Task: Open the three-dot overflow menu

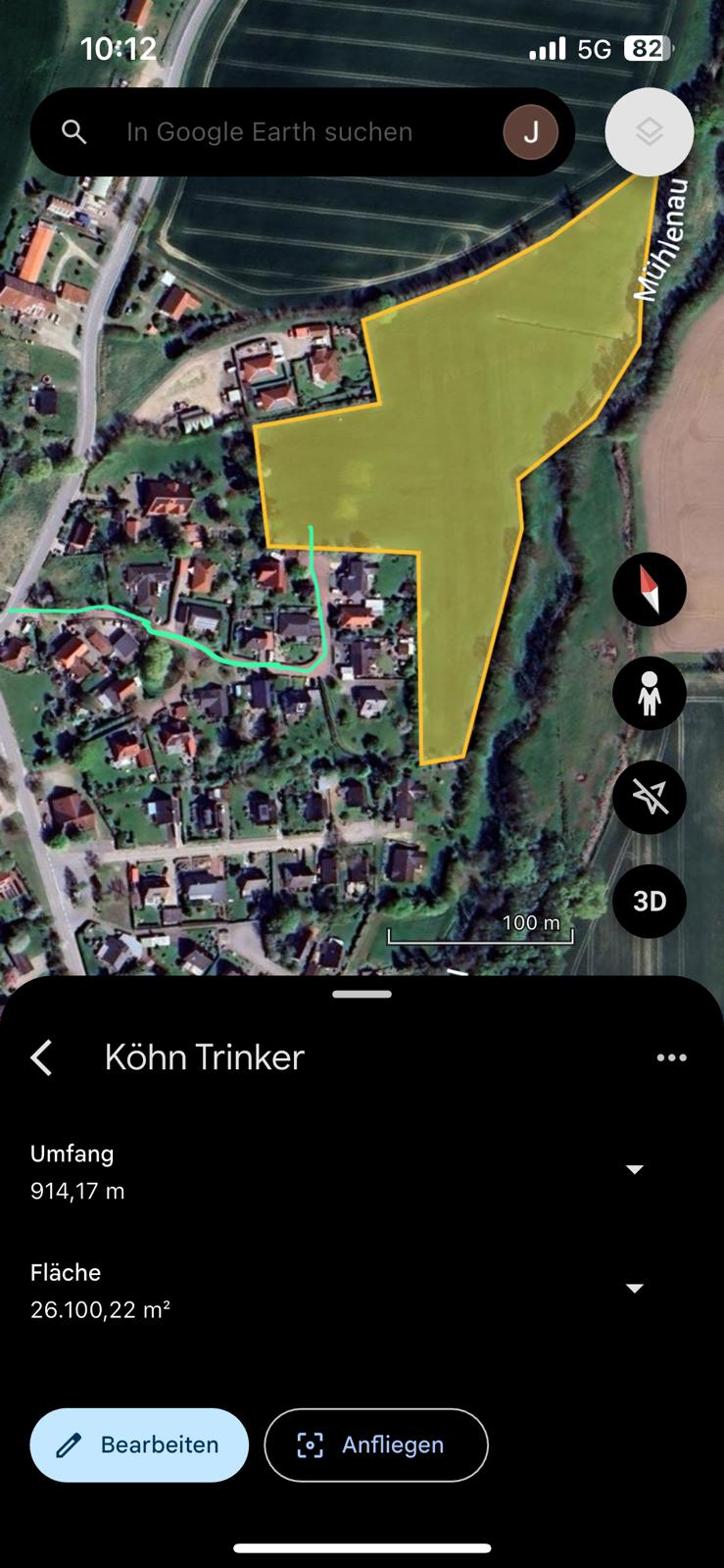Action: pos(671,1057)
